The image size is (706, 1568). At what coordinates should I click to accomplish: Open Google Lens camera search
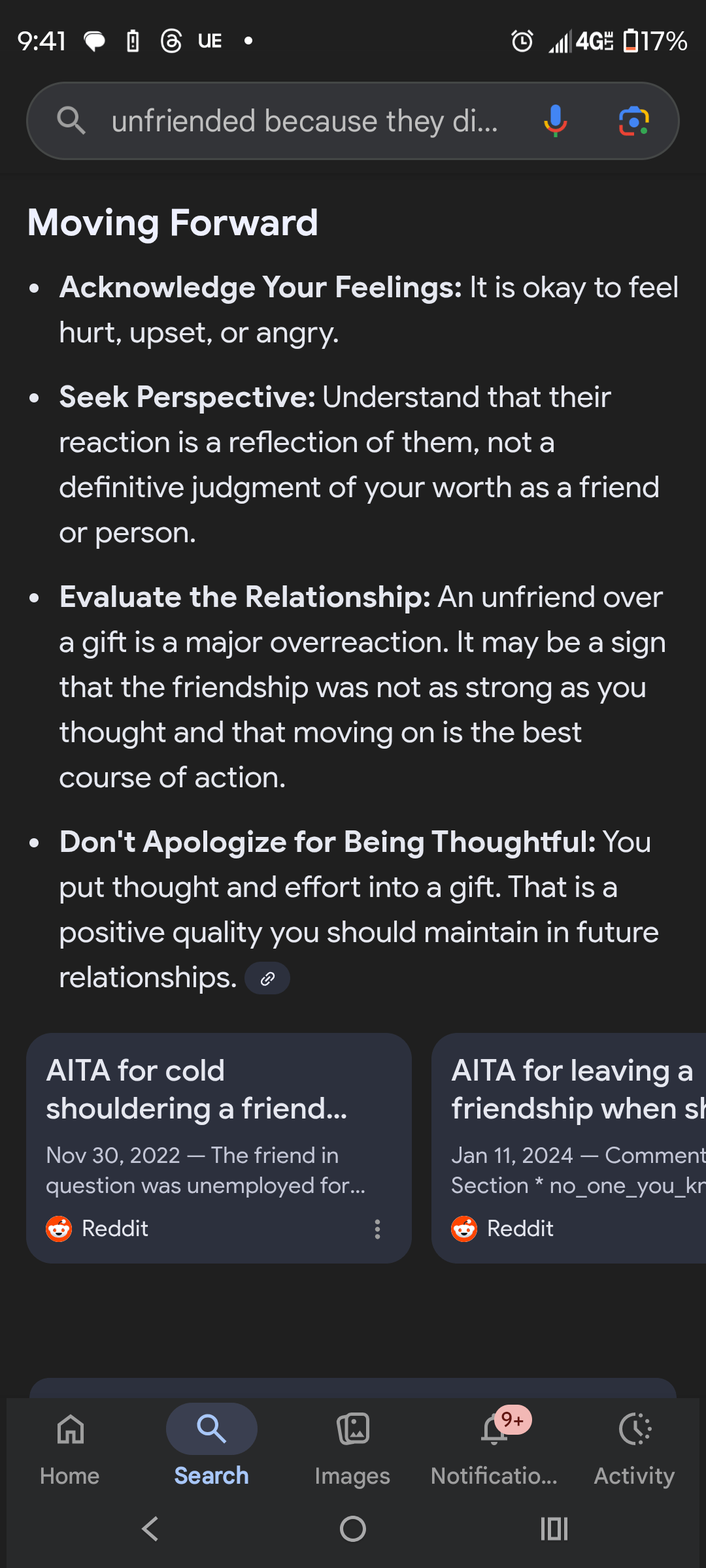633,121
